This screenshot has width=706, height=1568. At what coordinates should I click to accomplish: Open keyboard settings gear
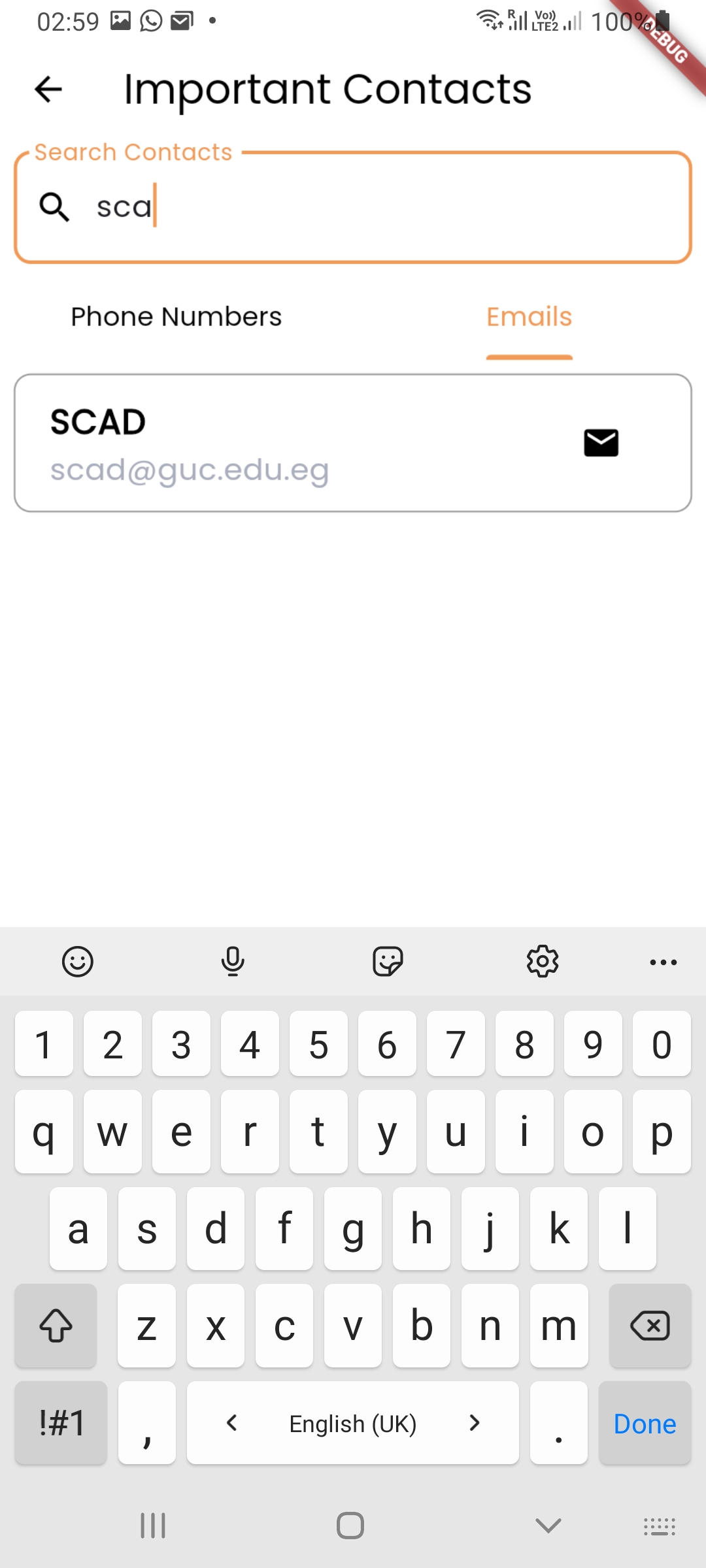(543, 962)
